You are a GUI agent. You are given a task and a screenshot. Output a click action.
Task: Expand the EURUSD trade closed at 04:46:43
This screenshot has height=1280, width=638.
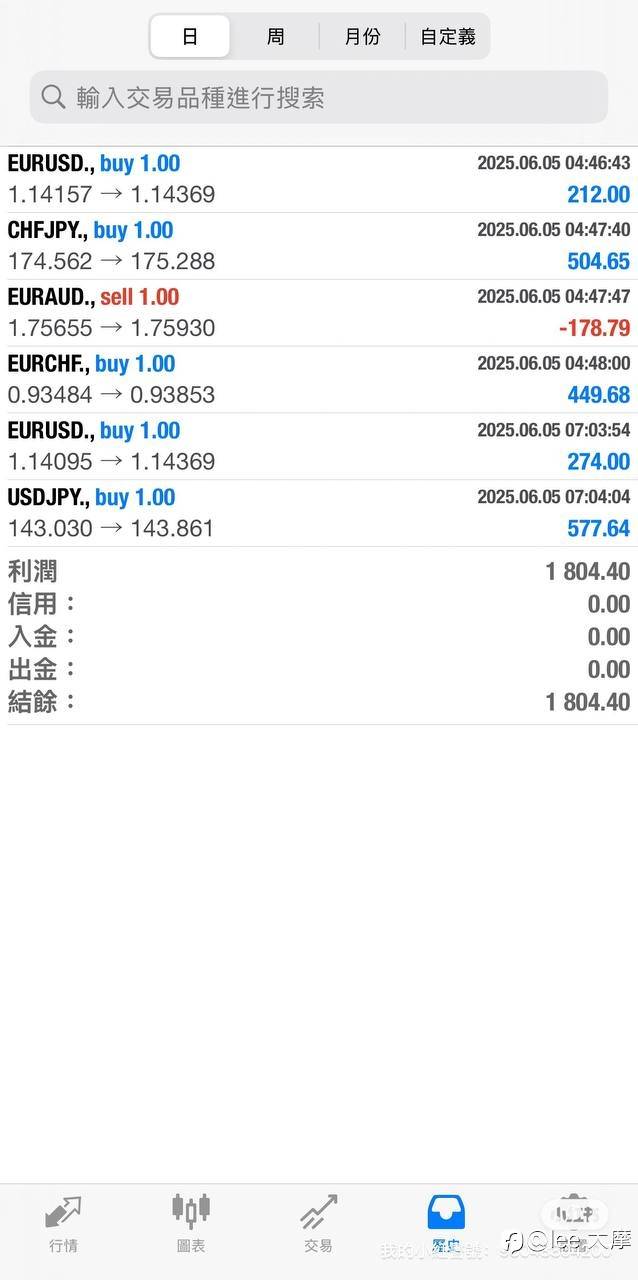[319, 179]
